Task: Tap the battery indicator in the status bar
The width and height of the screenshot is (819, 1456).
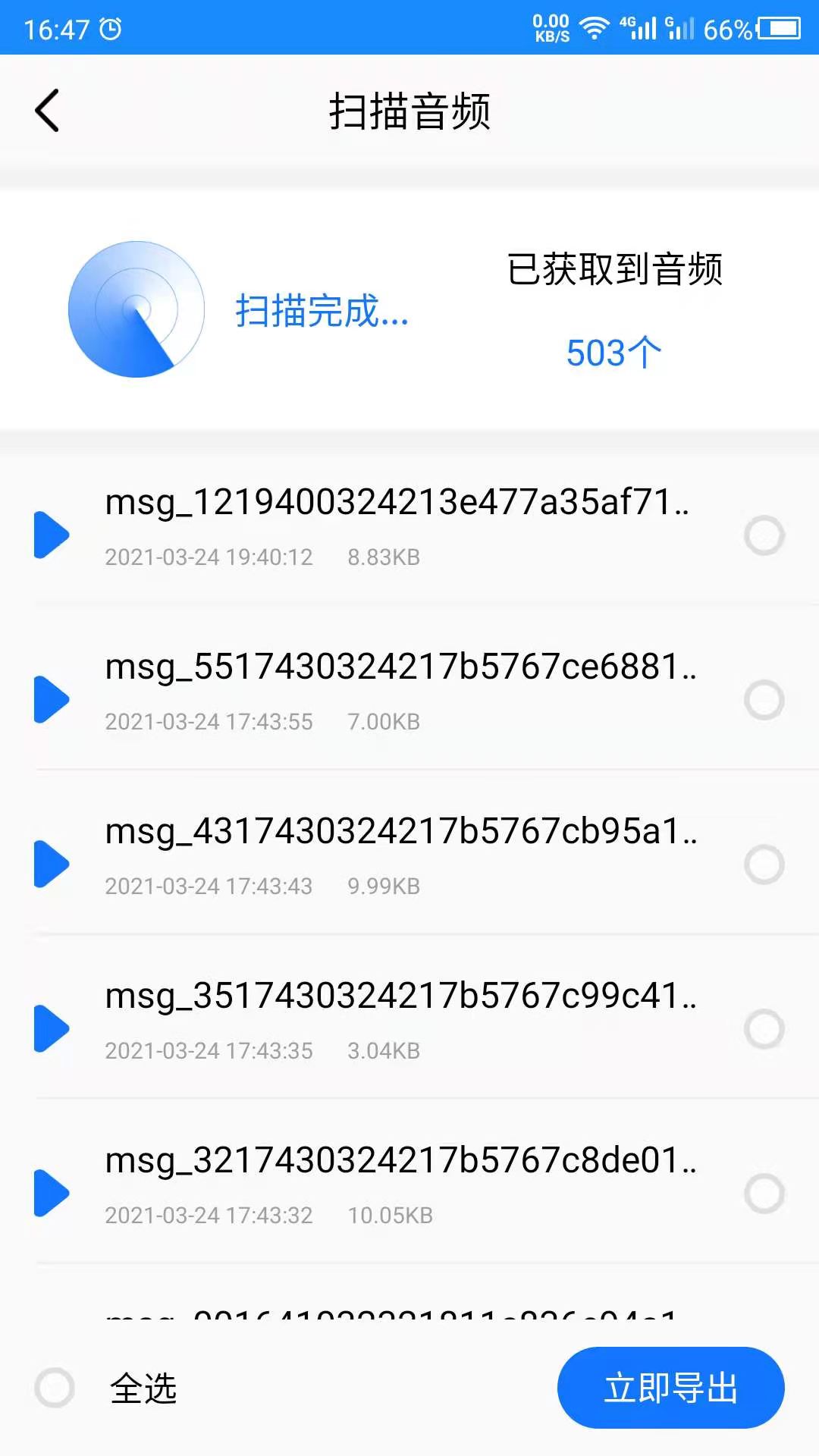Action: (778, 29)
